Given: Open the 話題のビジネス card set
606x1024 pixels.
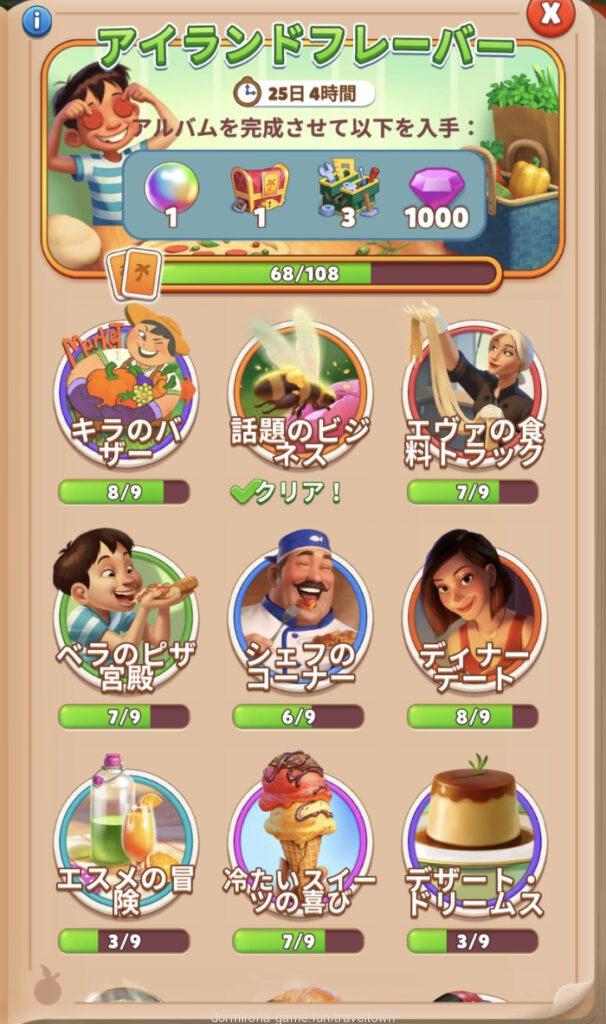Looking at the screenshot, I should [x=300, y=395].
